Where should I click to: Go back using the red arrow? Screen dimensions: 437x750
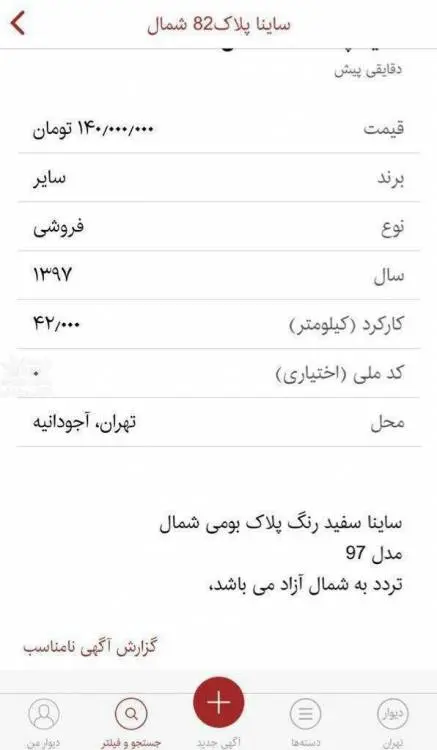click(18, 23)
